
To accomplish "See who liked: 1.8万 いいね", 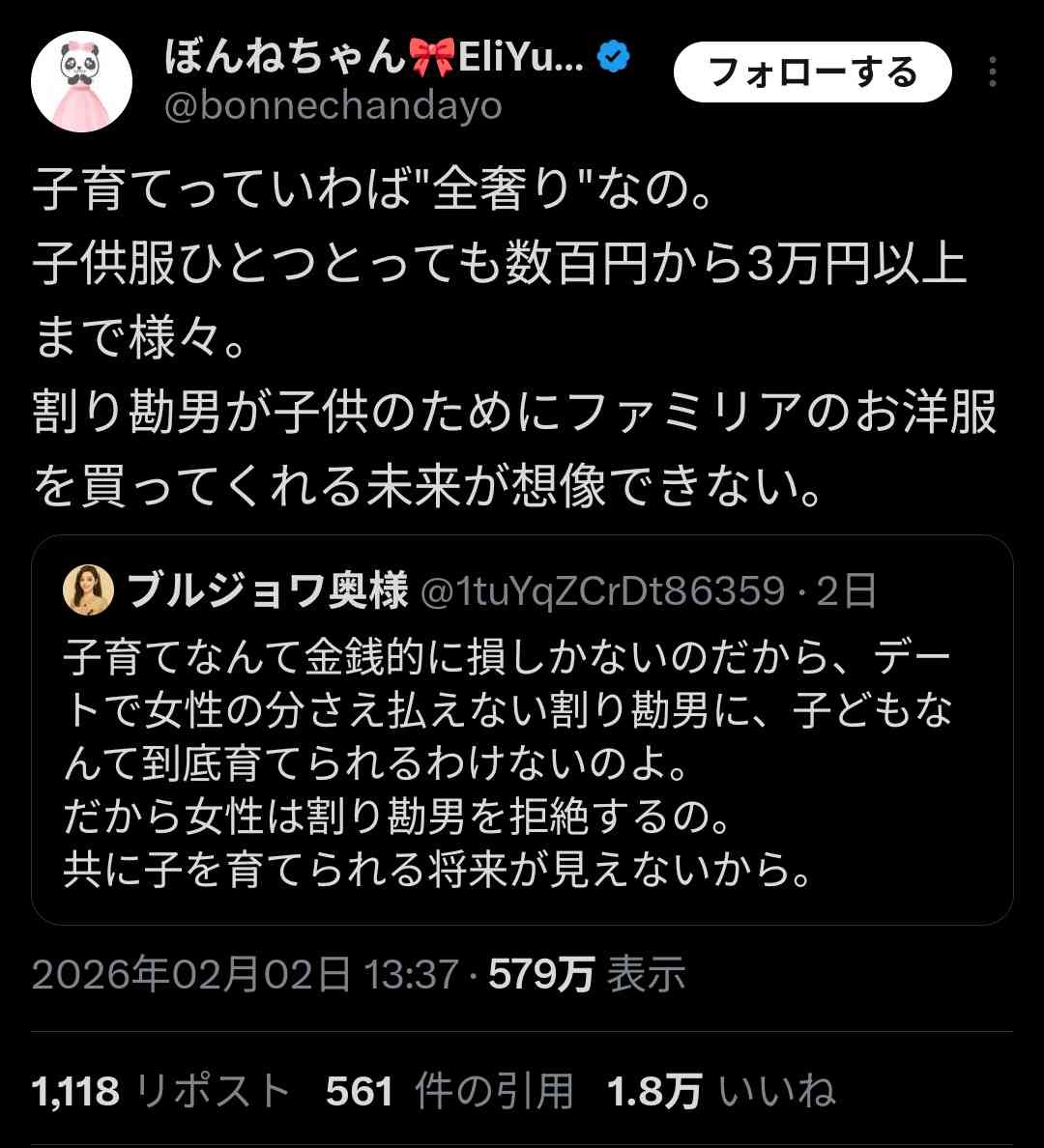I will [x=721, y=1092].
